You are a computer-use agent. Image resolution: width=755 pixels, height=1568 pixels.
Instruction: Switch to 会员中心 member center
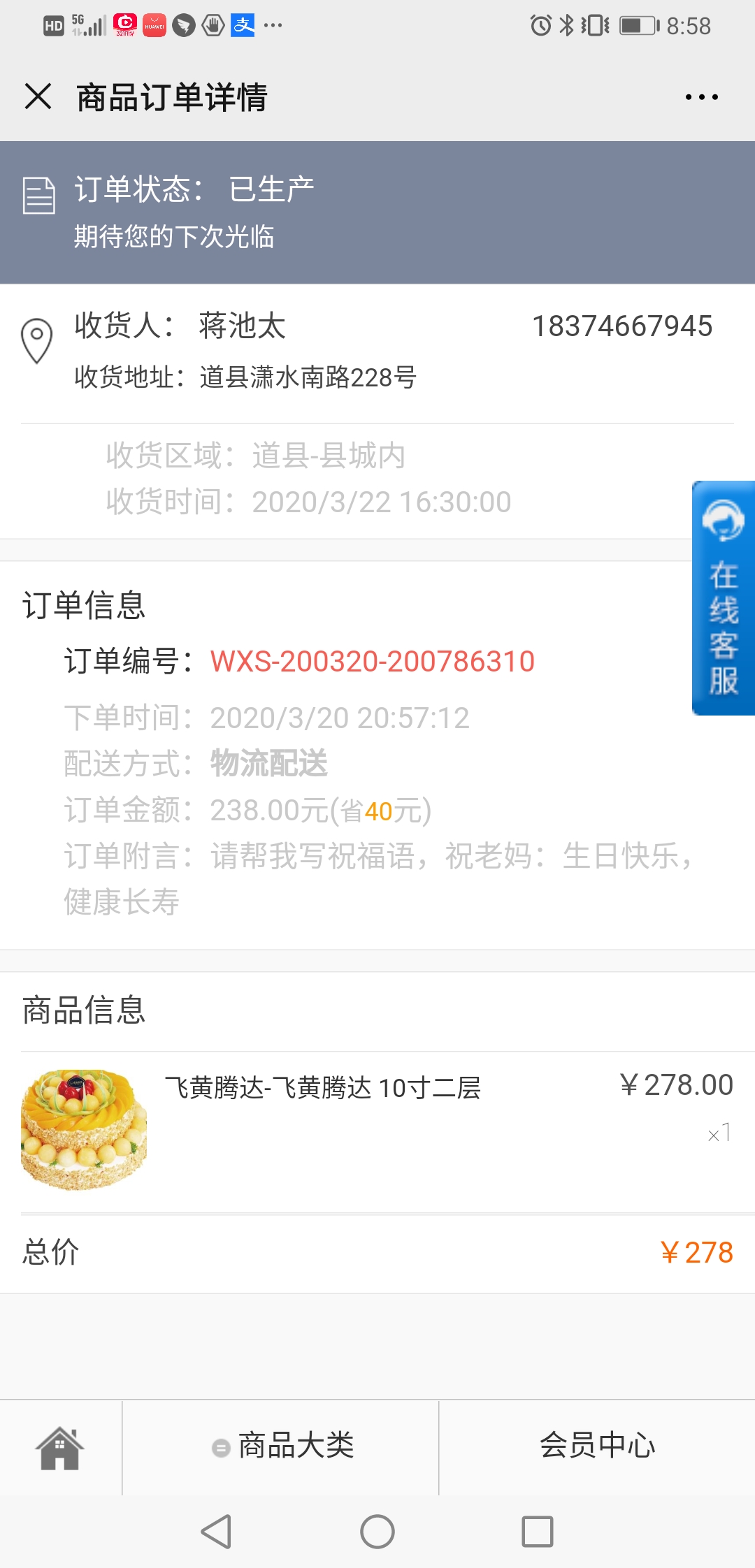coord(597,1446)
